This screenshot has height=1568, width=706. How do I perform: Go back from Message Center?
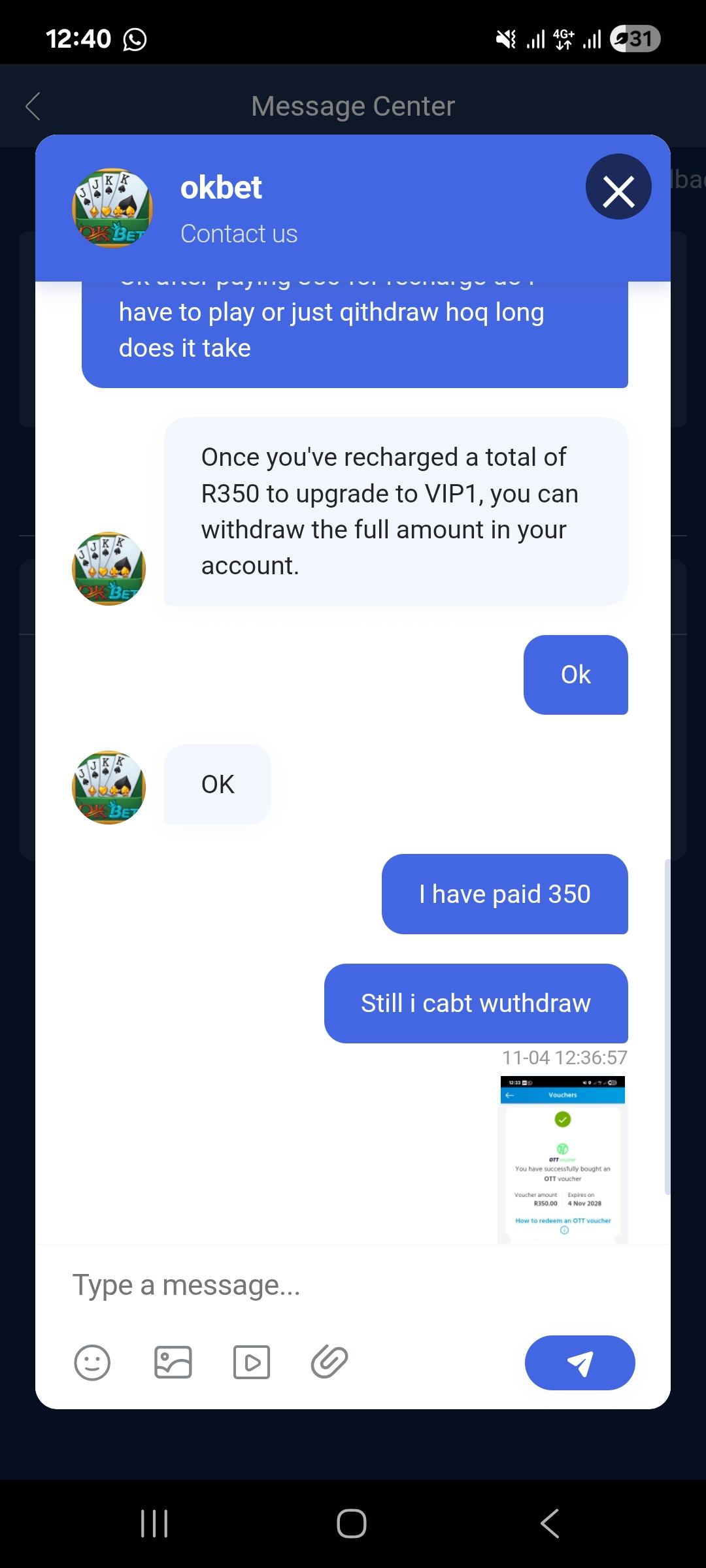pyautogui.click(x=33, y=106)
